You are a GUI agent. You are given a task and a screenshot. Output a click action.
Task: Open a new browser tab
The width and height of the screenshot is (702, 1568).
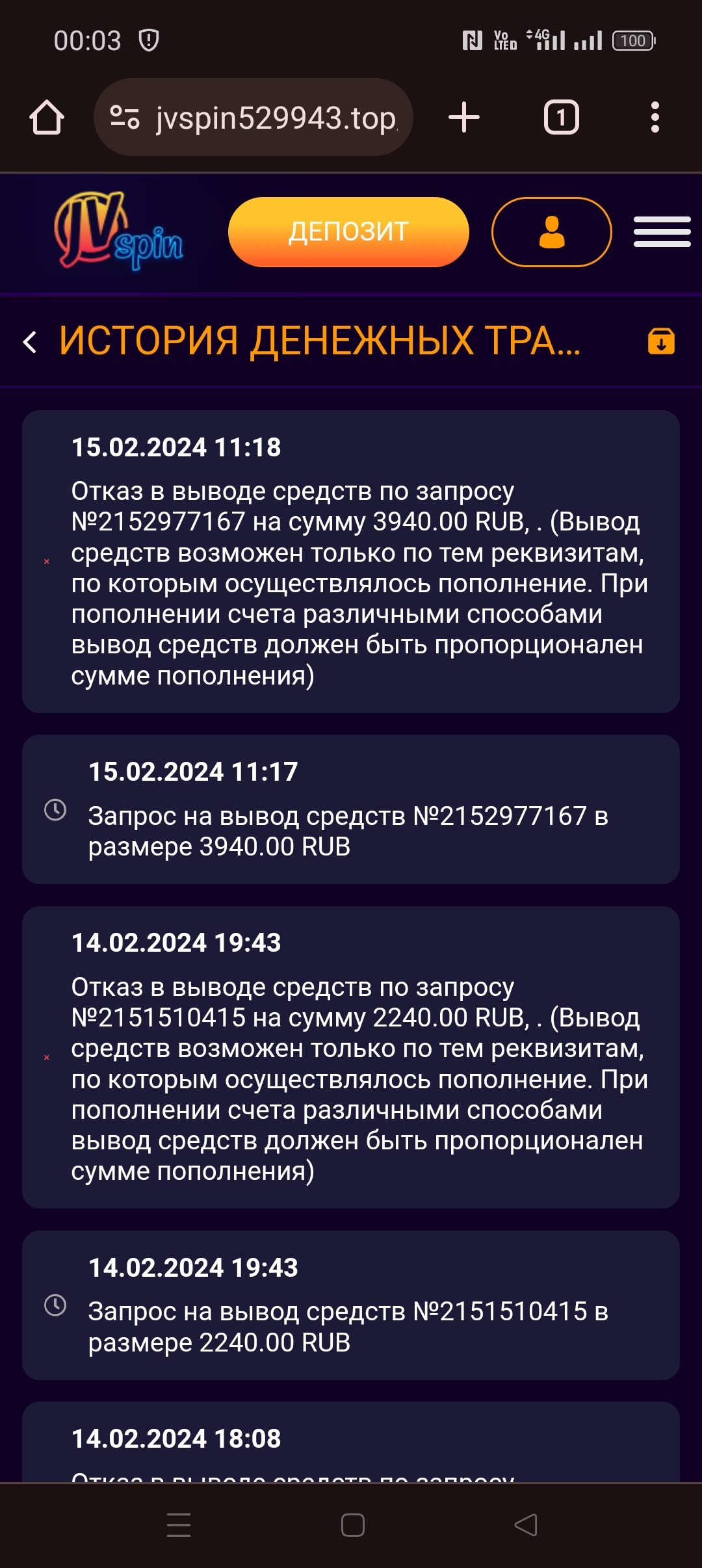(464, 118)
